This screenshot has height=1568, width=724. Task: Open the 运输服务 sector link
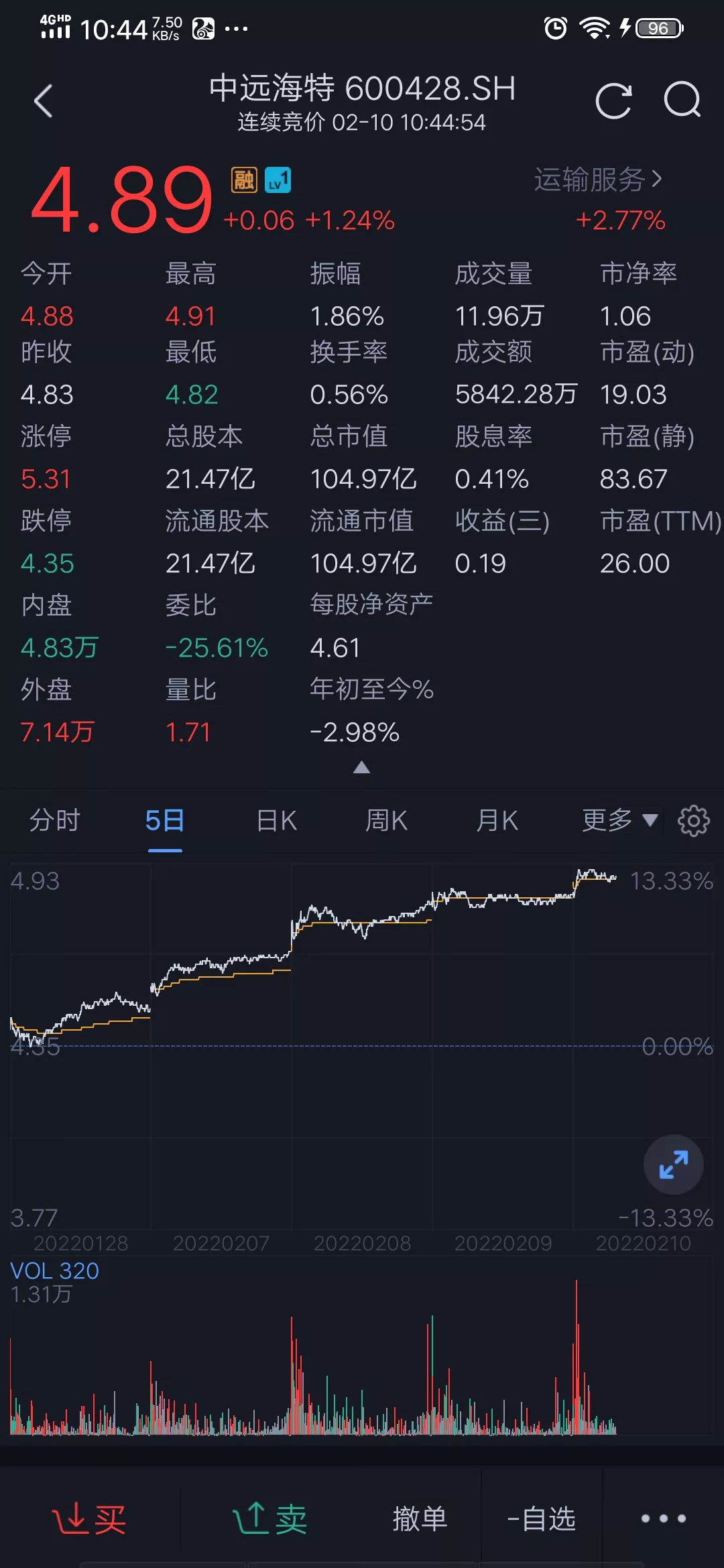click(598, 180)
